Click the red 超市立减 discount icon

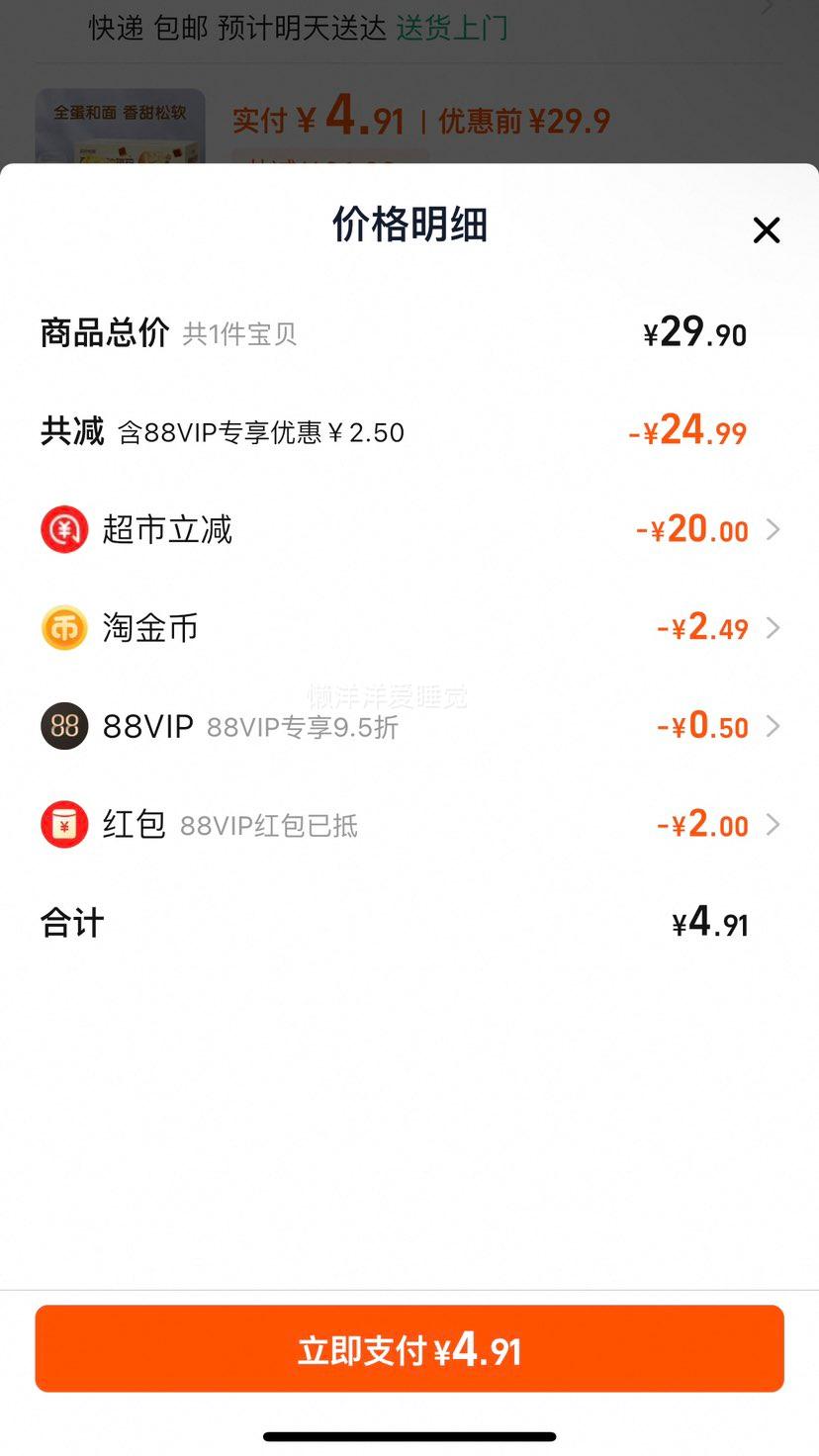pos(63,529)
